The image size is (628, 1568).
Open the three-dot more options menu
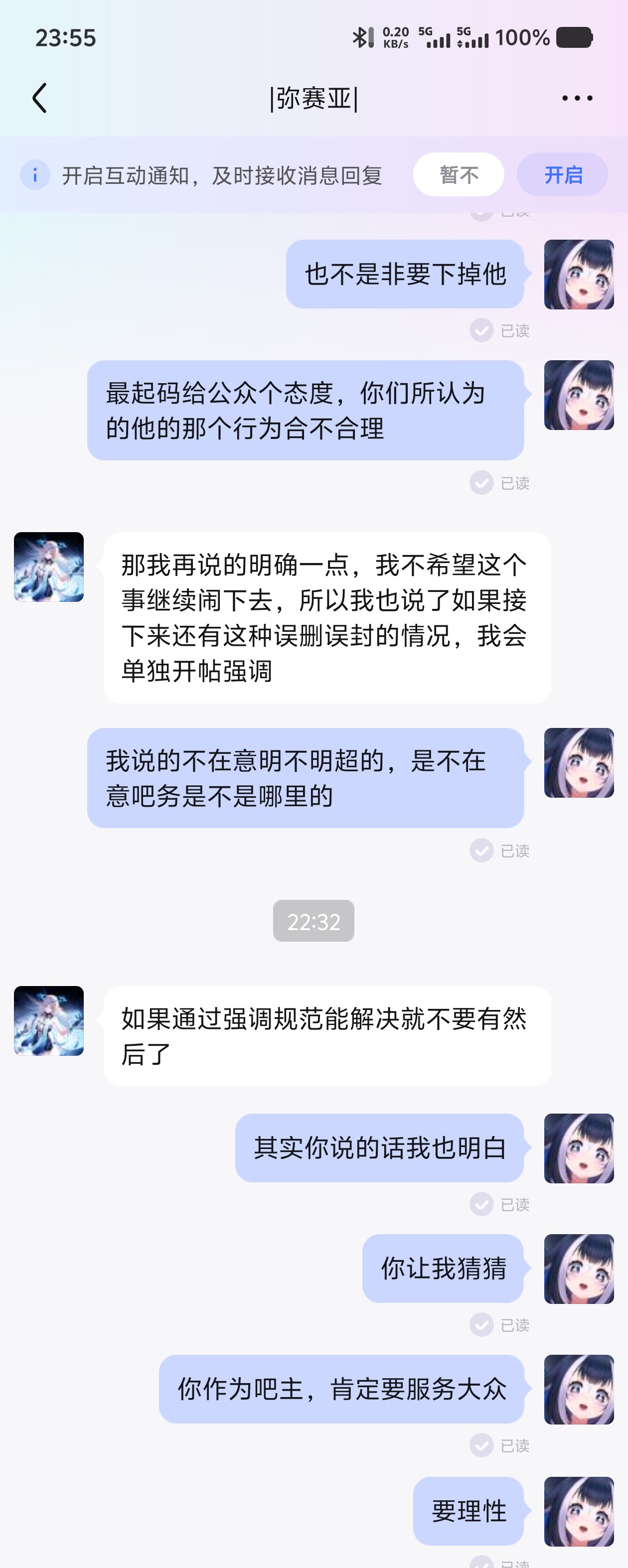point(576,98)
